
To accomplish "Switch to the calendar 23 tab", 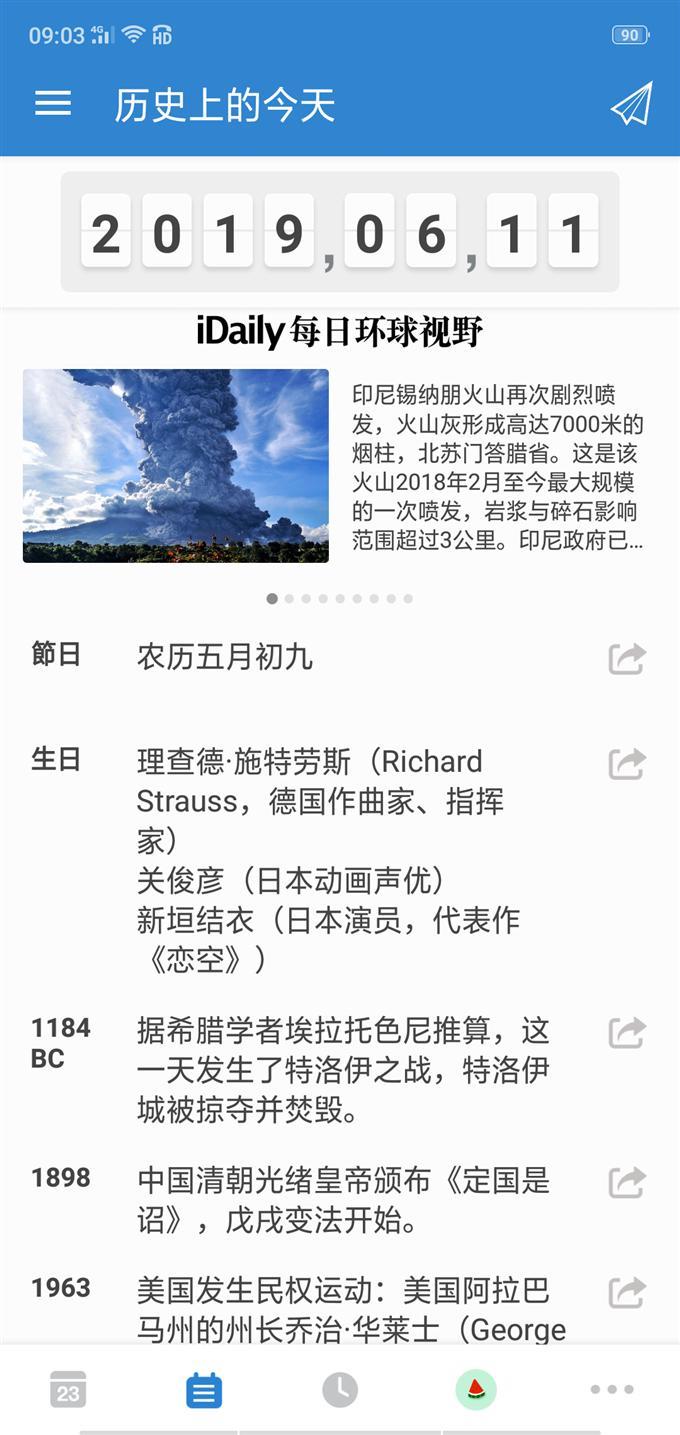I will click(68, 1390).
